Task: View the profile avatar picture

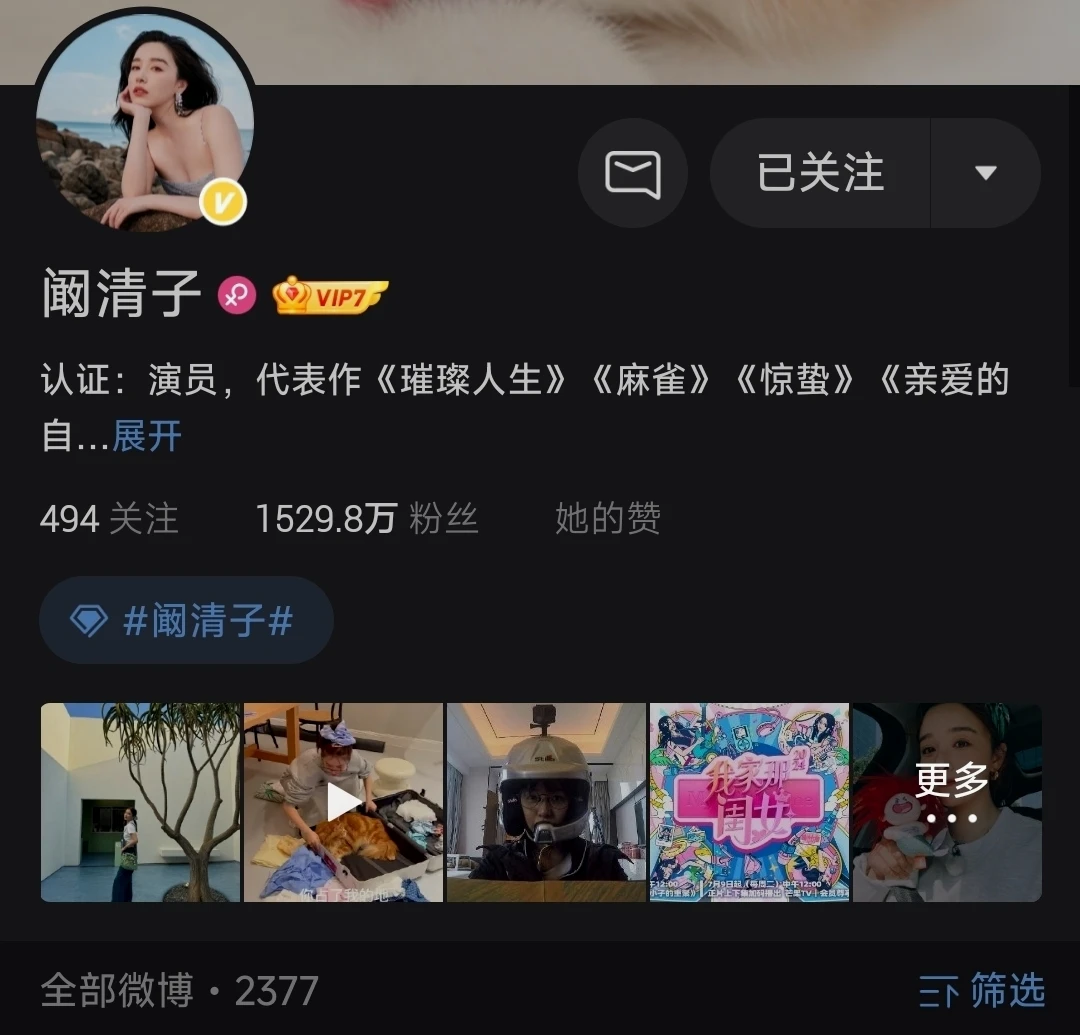Action: coord(145,122)
